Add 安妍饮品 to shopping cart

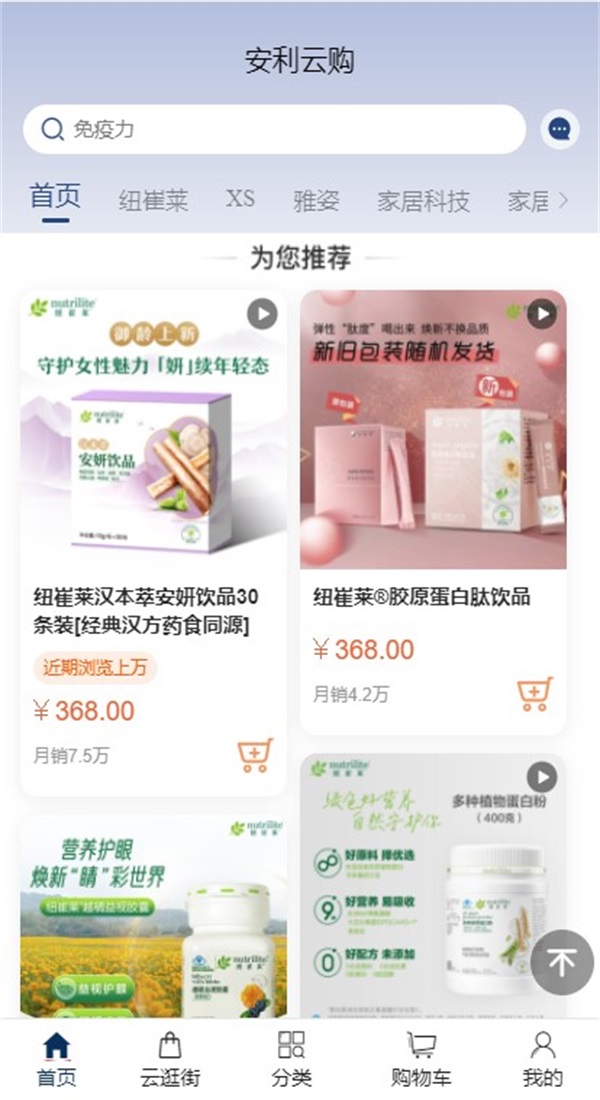[x=255, y=755]
